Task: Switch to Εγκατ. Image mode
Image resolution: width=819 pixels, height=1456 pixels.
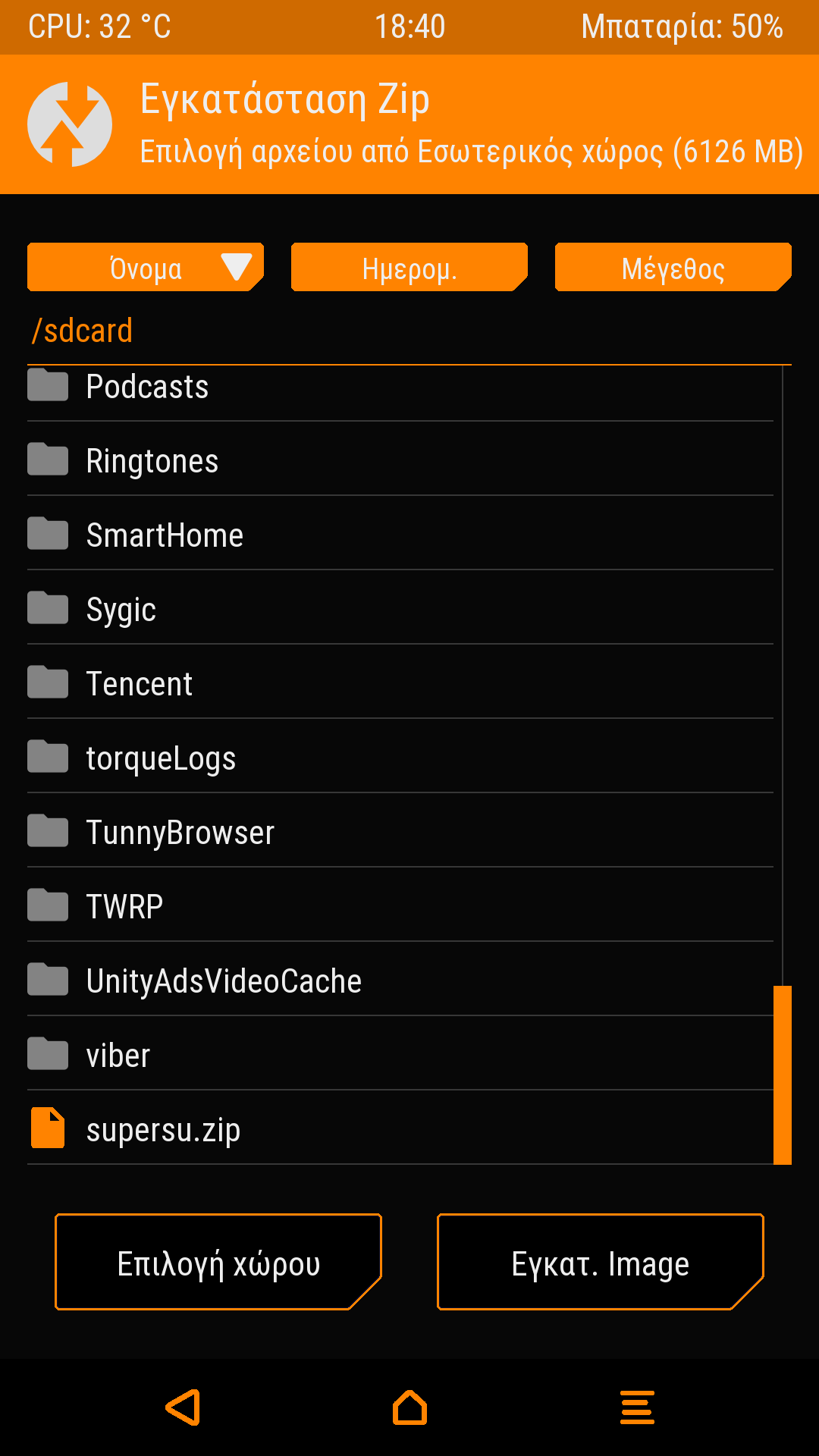Action: [x=600, y=1263]
